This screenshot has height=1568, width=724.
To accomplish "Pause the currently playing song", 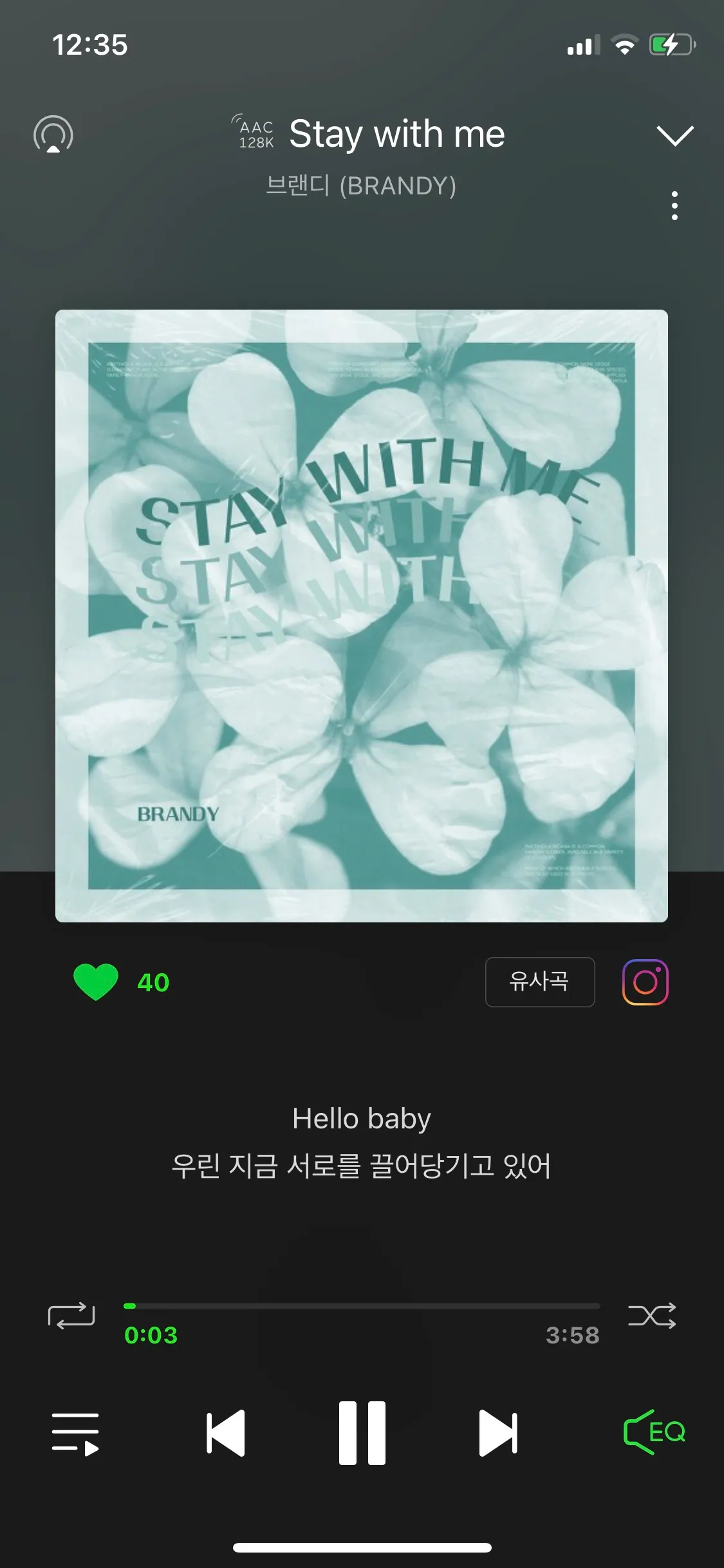I will [x=362, y=1433].
